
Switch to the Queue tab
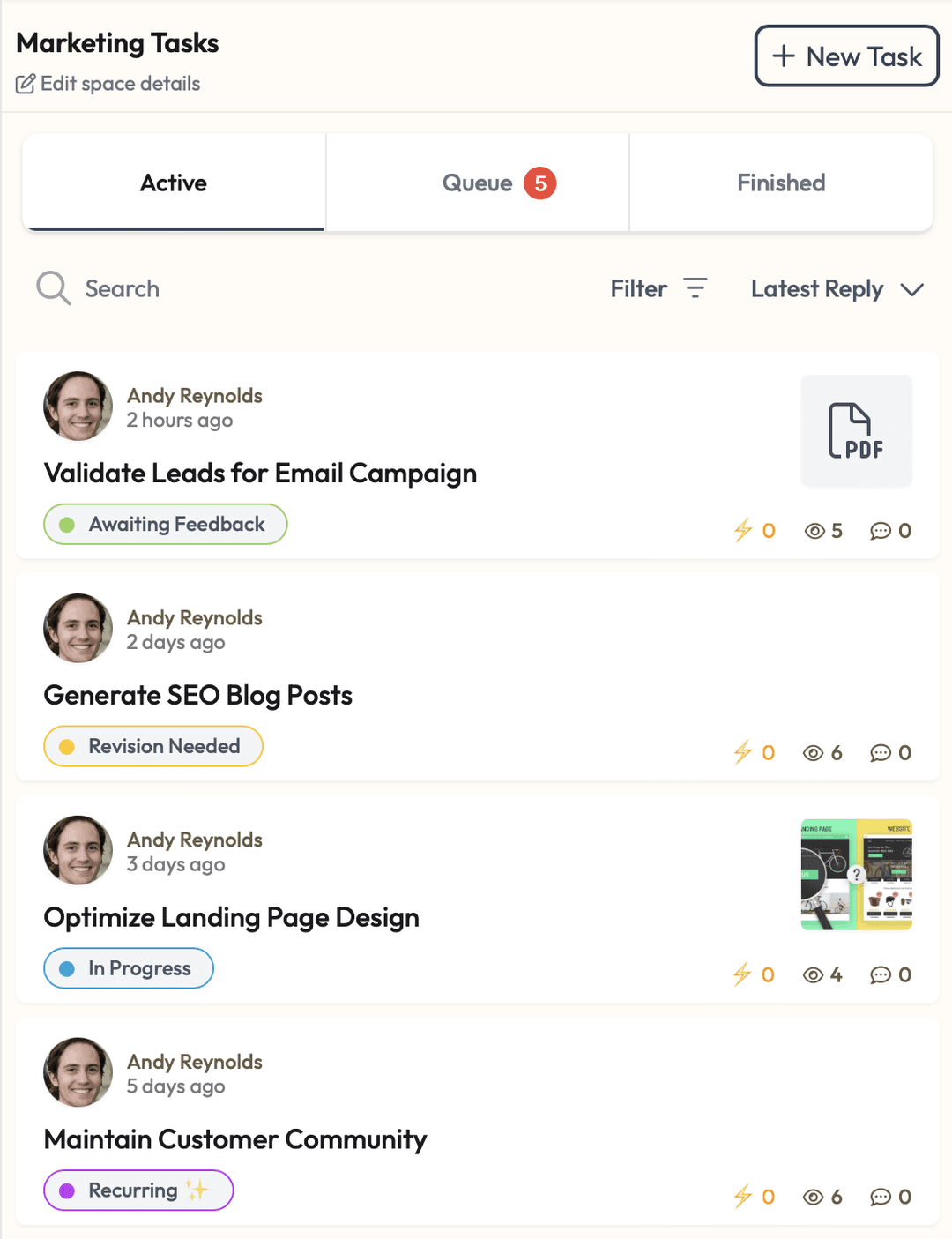[x=478, y=183]
